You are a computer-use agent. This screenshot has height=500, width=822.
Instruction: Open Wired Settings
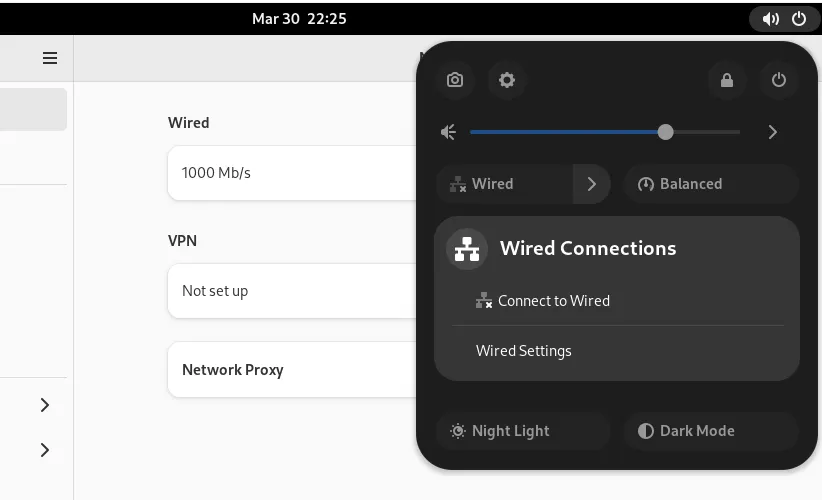point(524,351)
